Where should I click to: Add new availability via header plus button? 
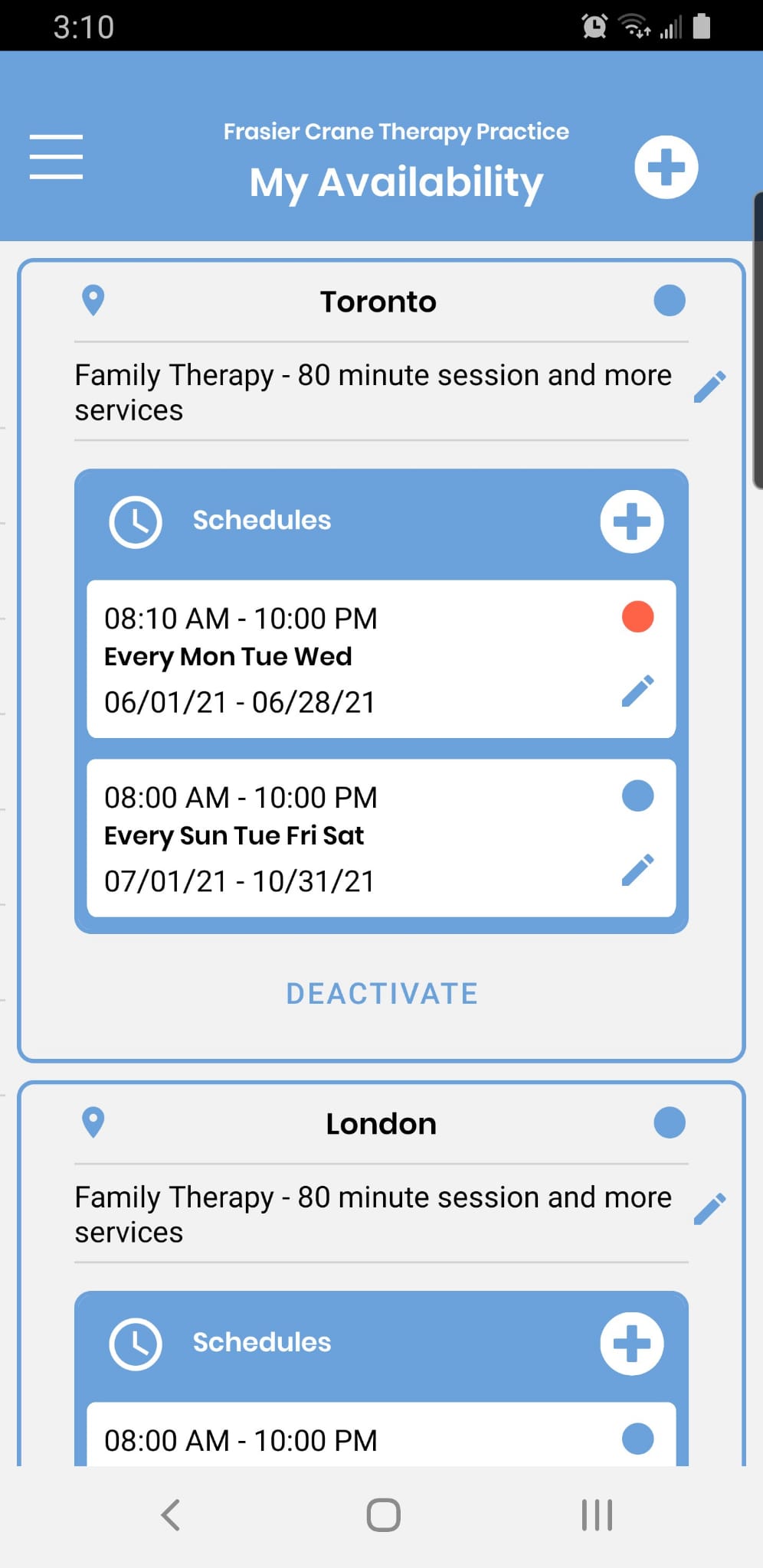pos(666,167)
